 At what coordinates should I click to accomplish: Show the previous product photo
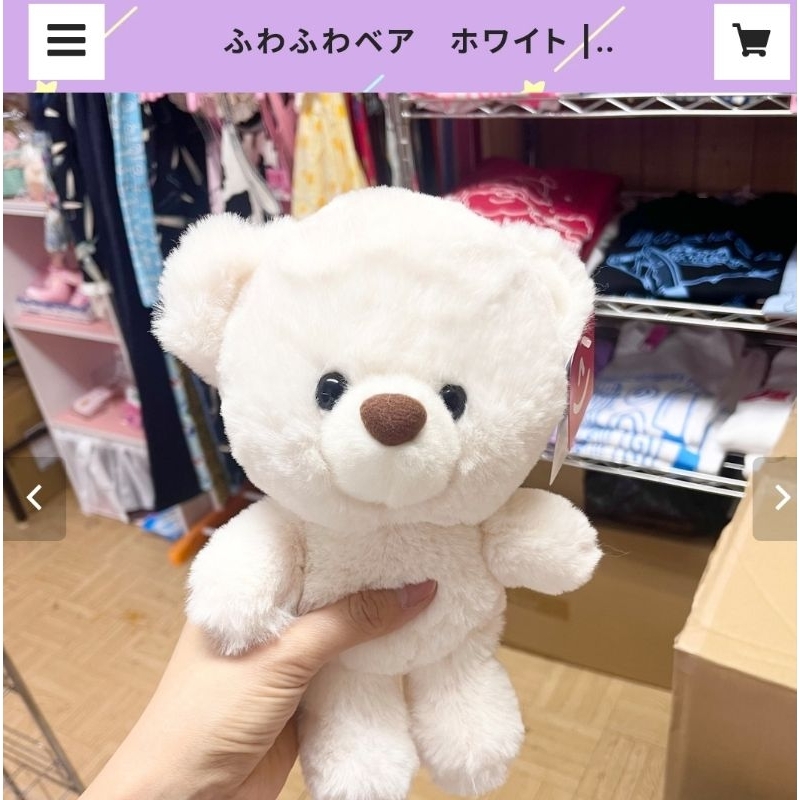[x=34, y=498]
